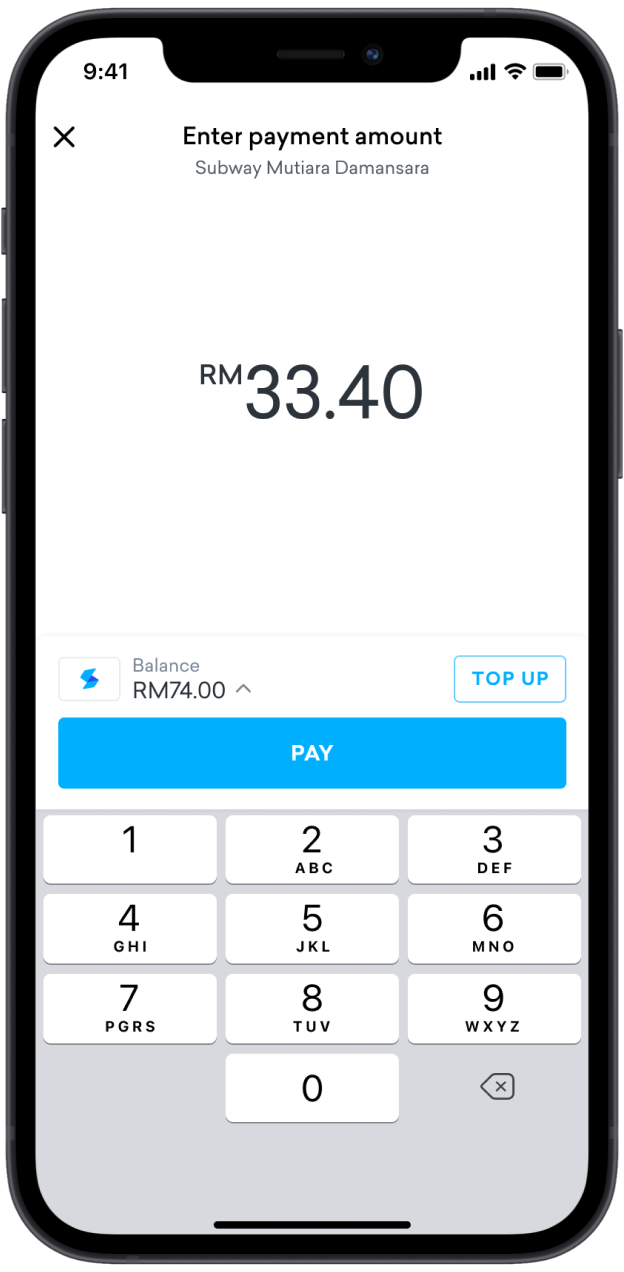Tap the 6 key on the keypad

point(494,928)
